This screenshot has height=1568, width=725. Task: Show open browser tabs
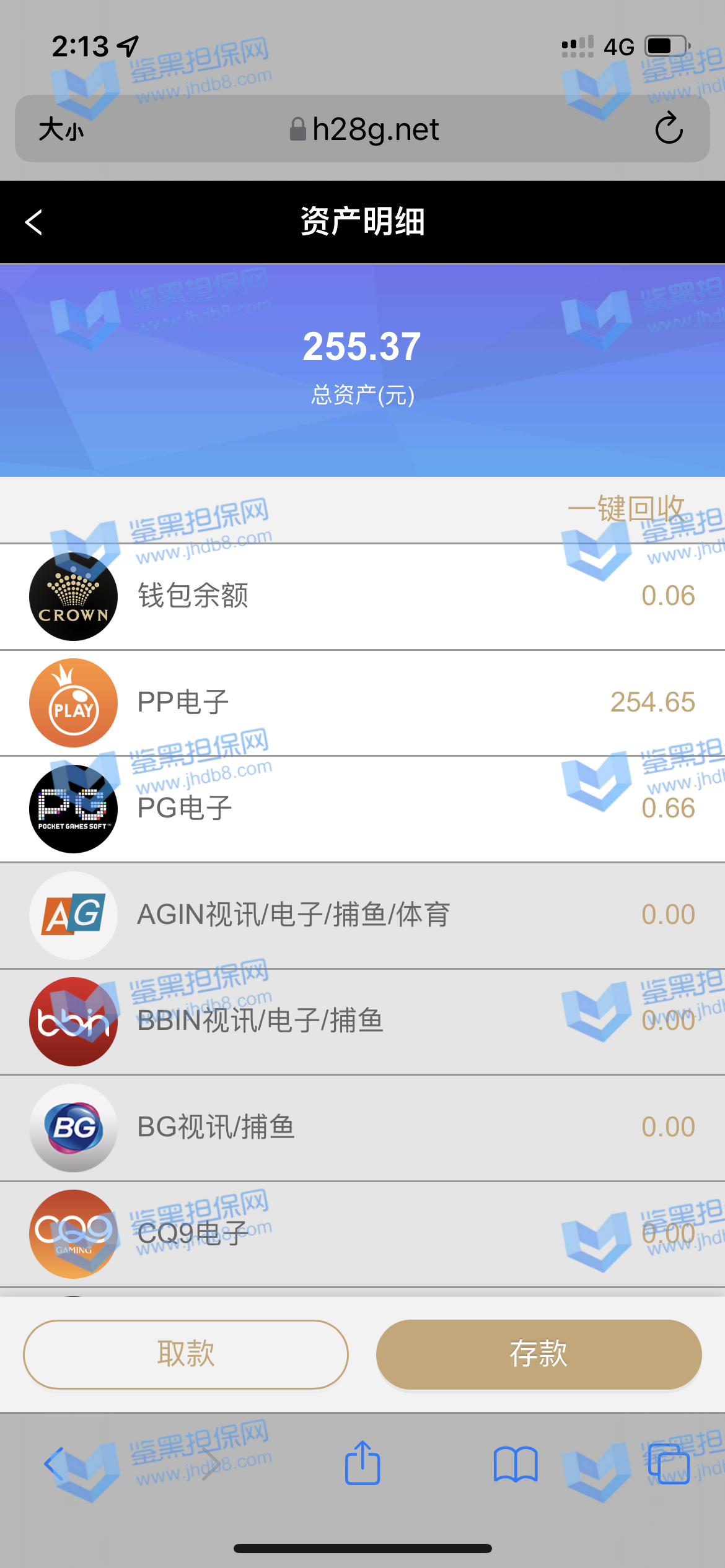point(669,1465)
